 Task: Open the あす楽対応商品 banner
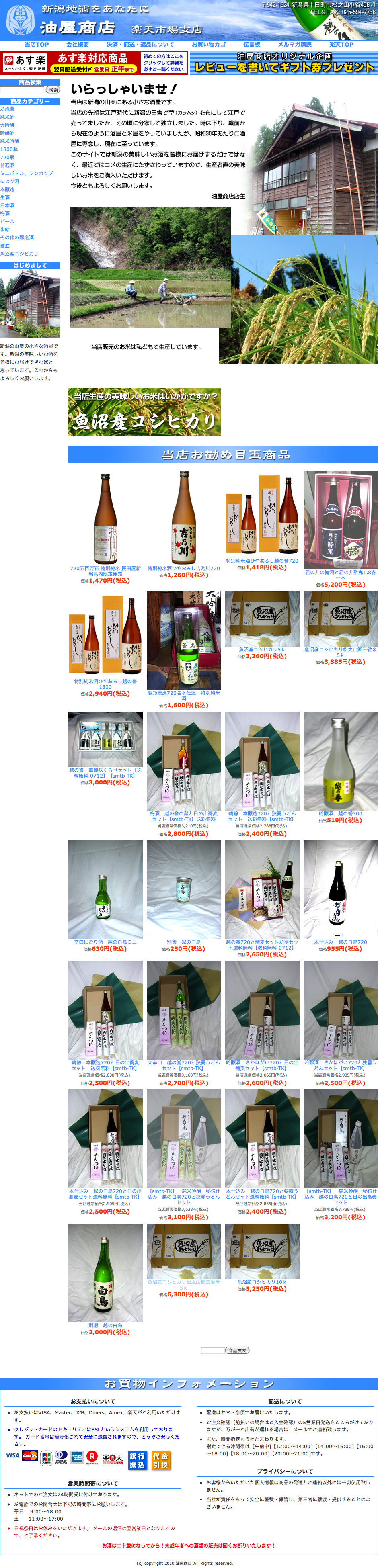click(94, 63)
